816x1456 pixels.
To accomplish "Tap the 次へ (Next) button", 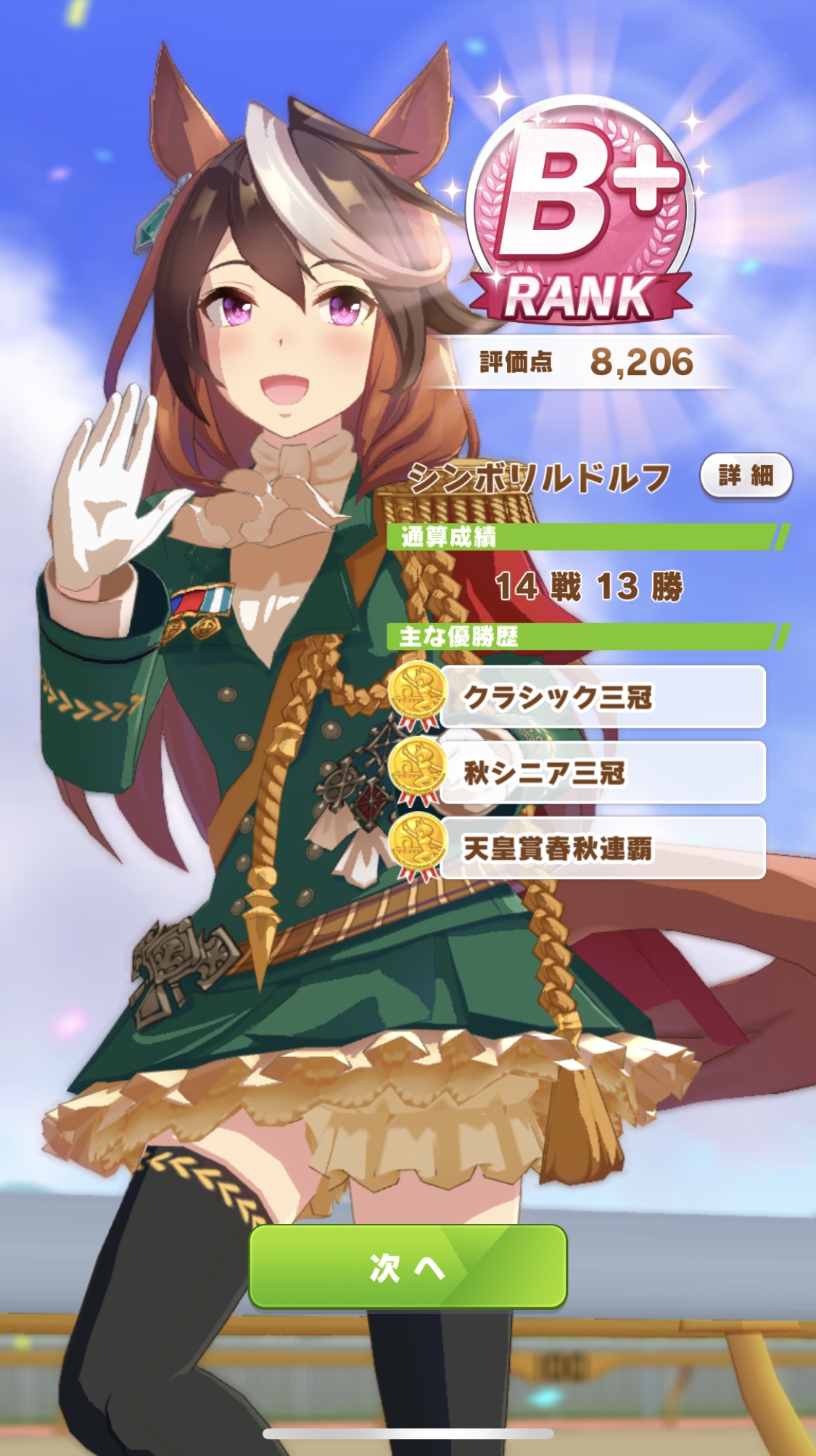I will (x=408, y=1266).
